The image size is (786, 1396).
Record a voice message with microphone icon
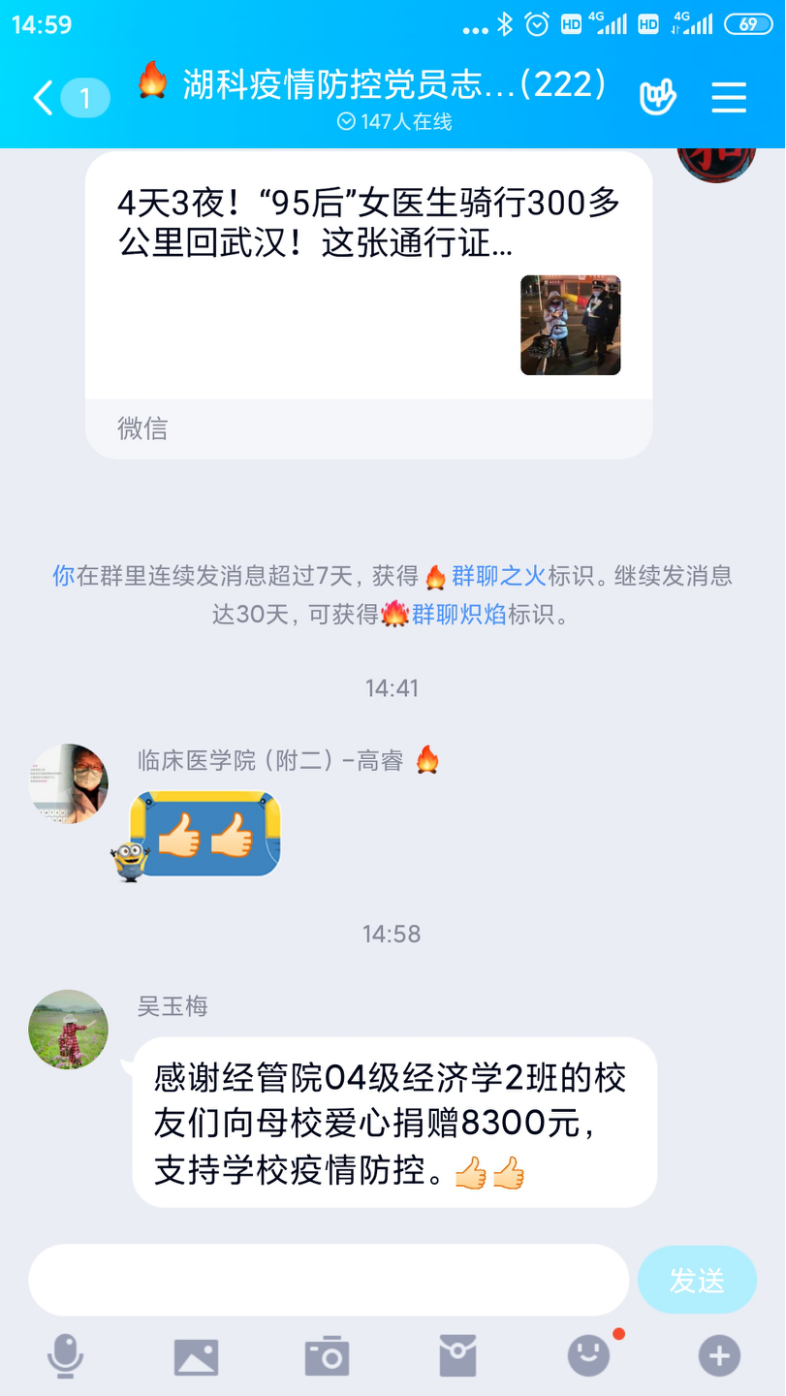[x=66, y=1357]
